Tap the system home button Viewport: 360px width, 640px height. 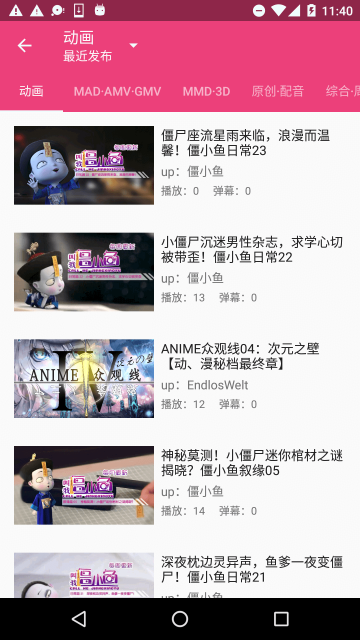pos(180,619)
